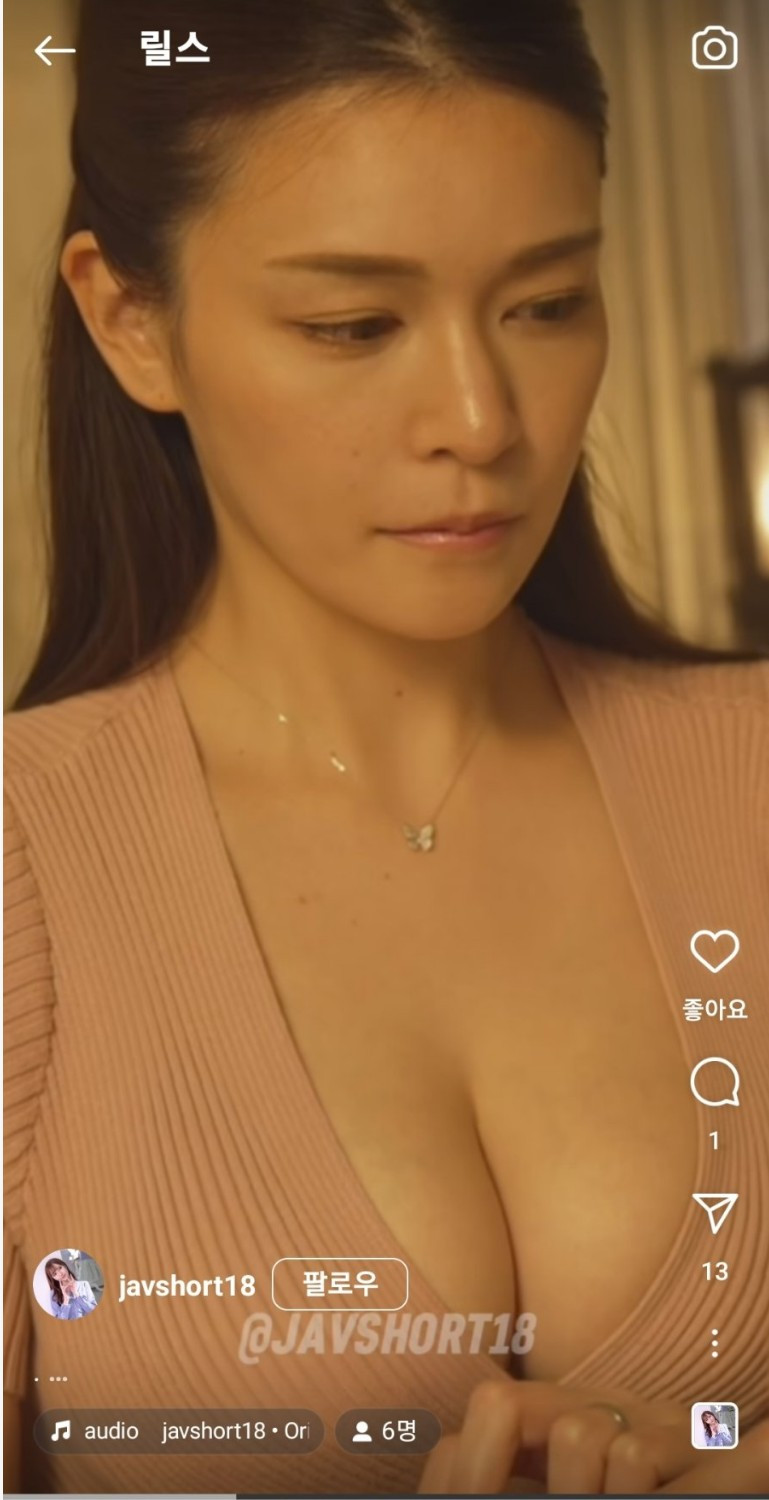Open the original audio chip by javshort18
The width and height of the screenshot is (769, 1500).
179,1432
